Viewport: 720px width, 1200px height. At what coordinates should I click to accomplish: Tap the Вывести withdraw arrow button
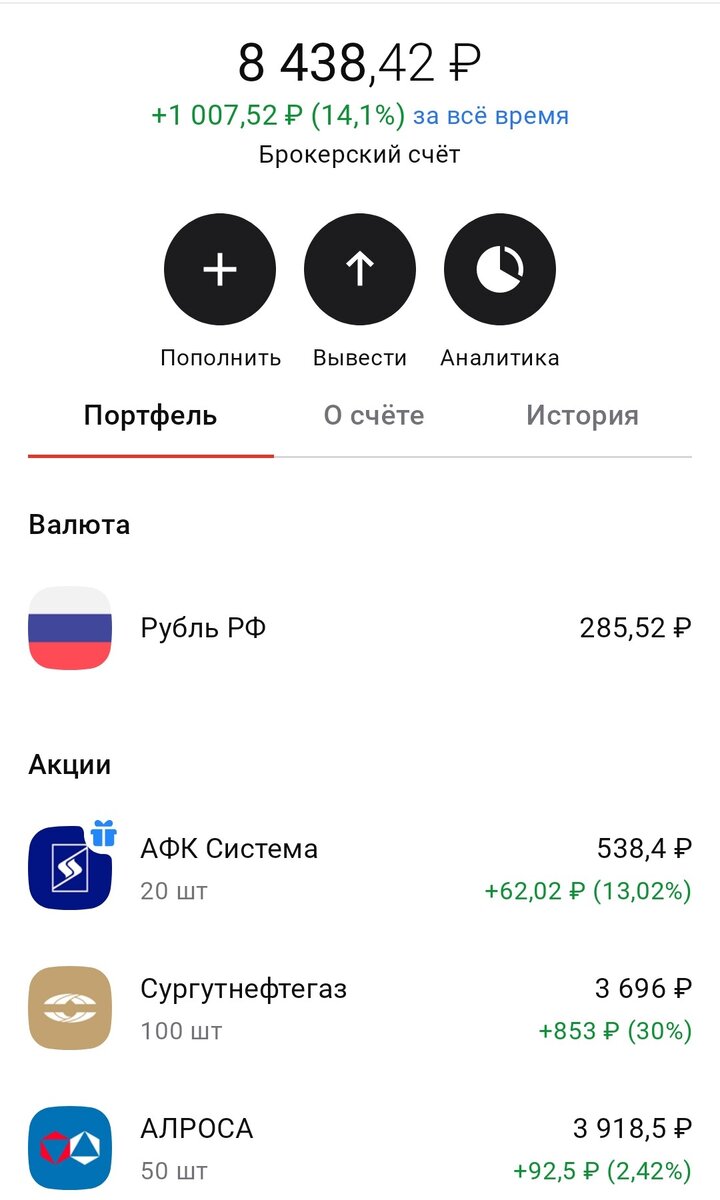pyautogui.click(x=360, y=270)
